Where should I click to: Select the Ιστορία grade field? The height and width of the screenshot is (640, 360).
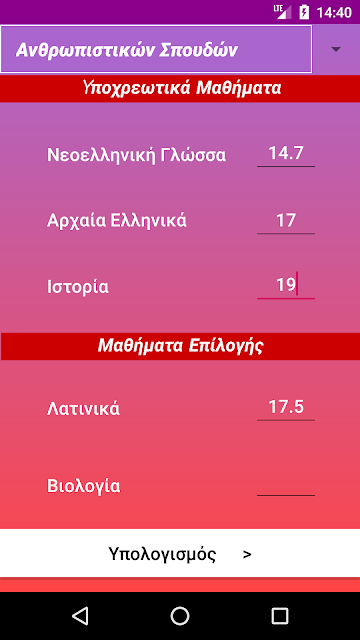286,286
